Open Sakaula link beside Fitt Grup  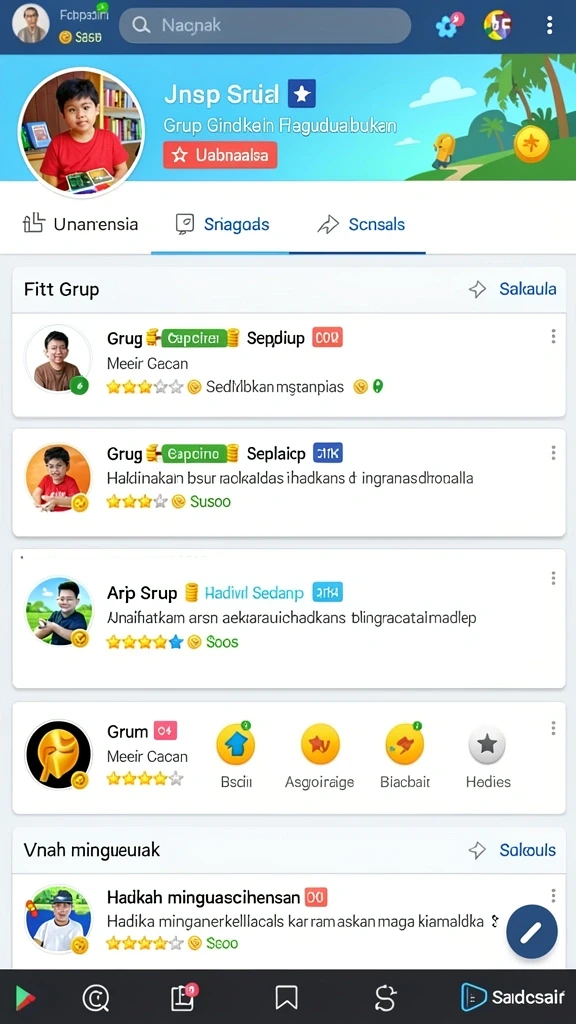tap(513, 289)
